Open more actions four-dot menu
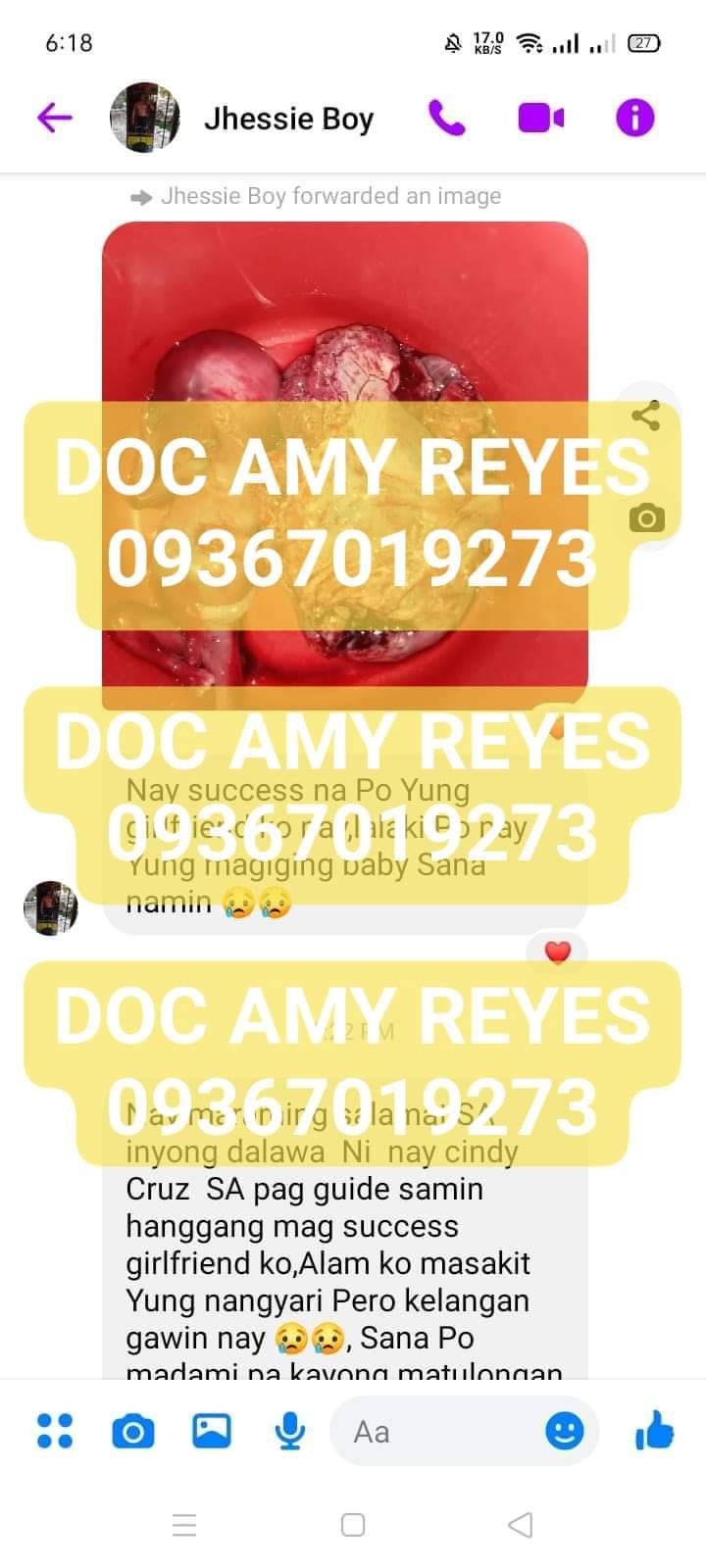This screenshot has height=1568, width=706. (55, 1431)
